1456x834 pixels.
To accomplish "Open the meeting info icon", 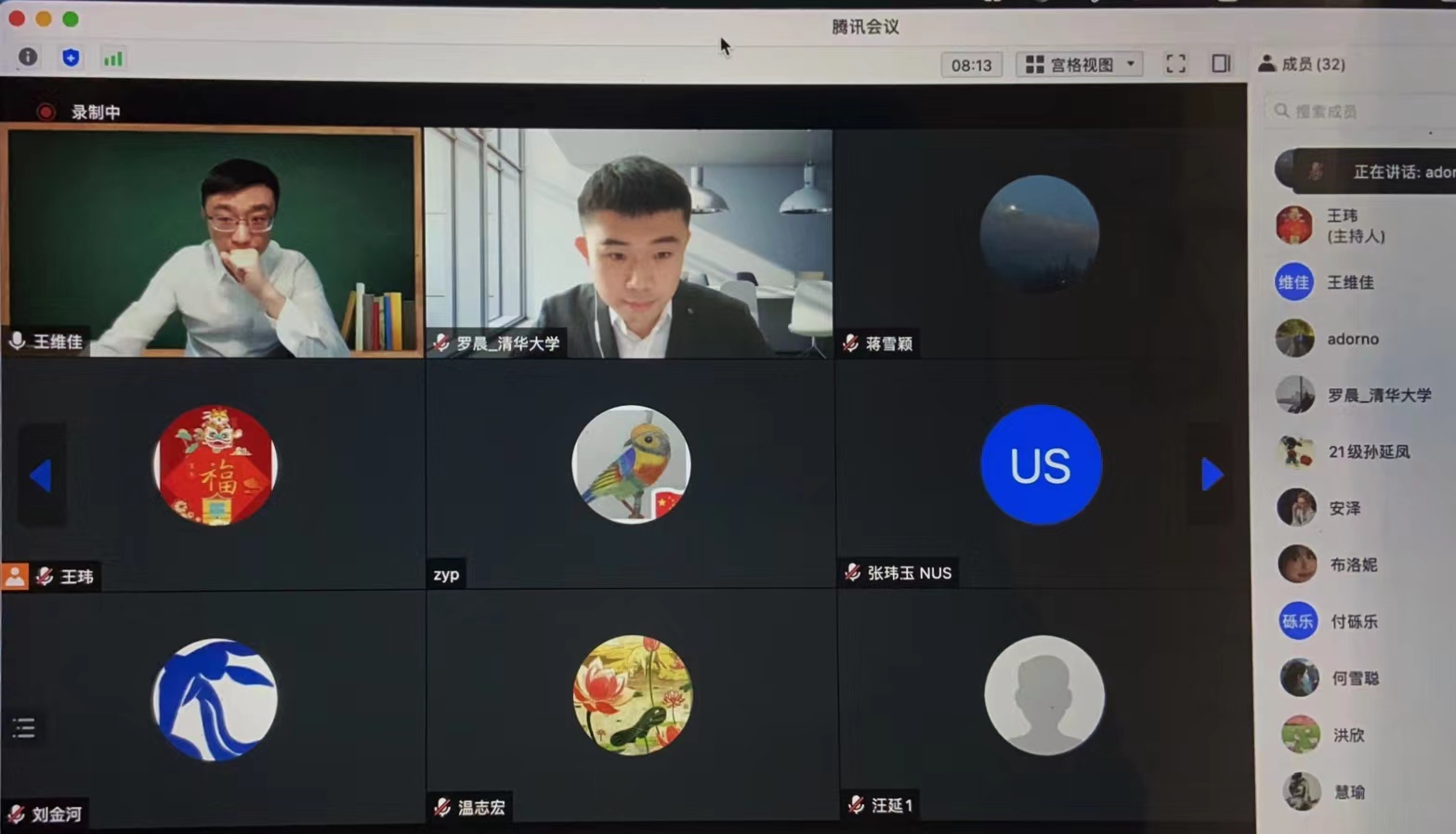I will click(28, 58).
